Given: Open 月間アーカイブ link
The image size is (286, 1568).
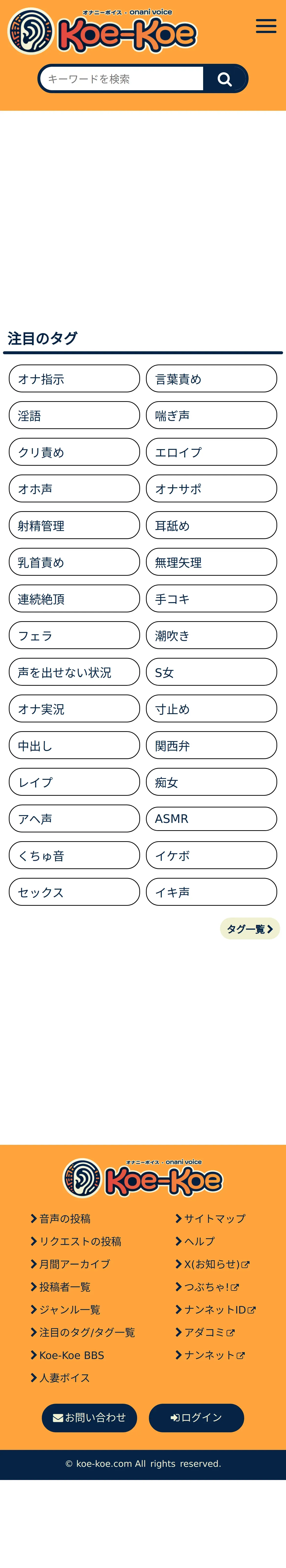Looking at the screenshot, I should pos(74,1264).
